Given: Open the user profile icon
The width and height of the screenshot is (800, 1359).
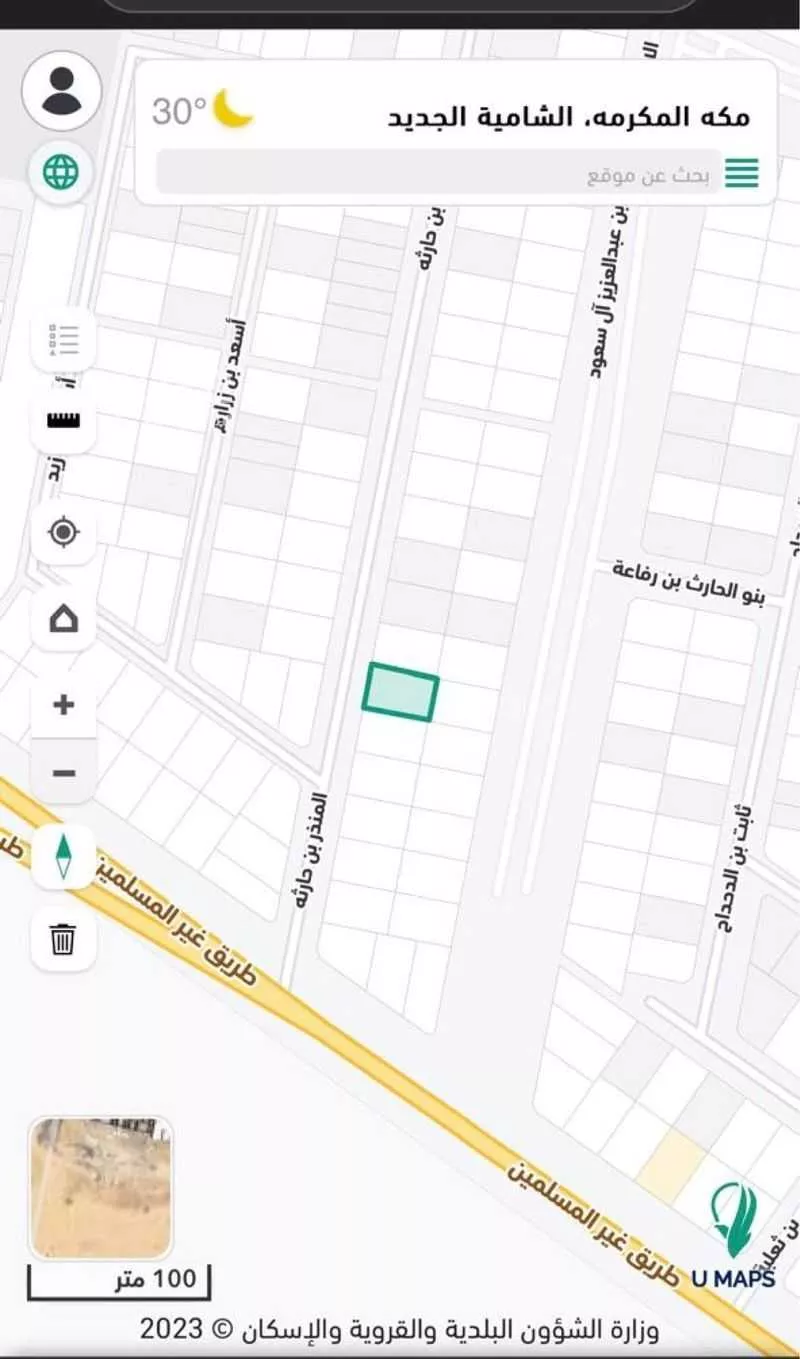Looking at the screenshot, I should tap(62, 91).
